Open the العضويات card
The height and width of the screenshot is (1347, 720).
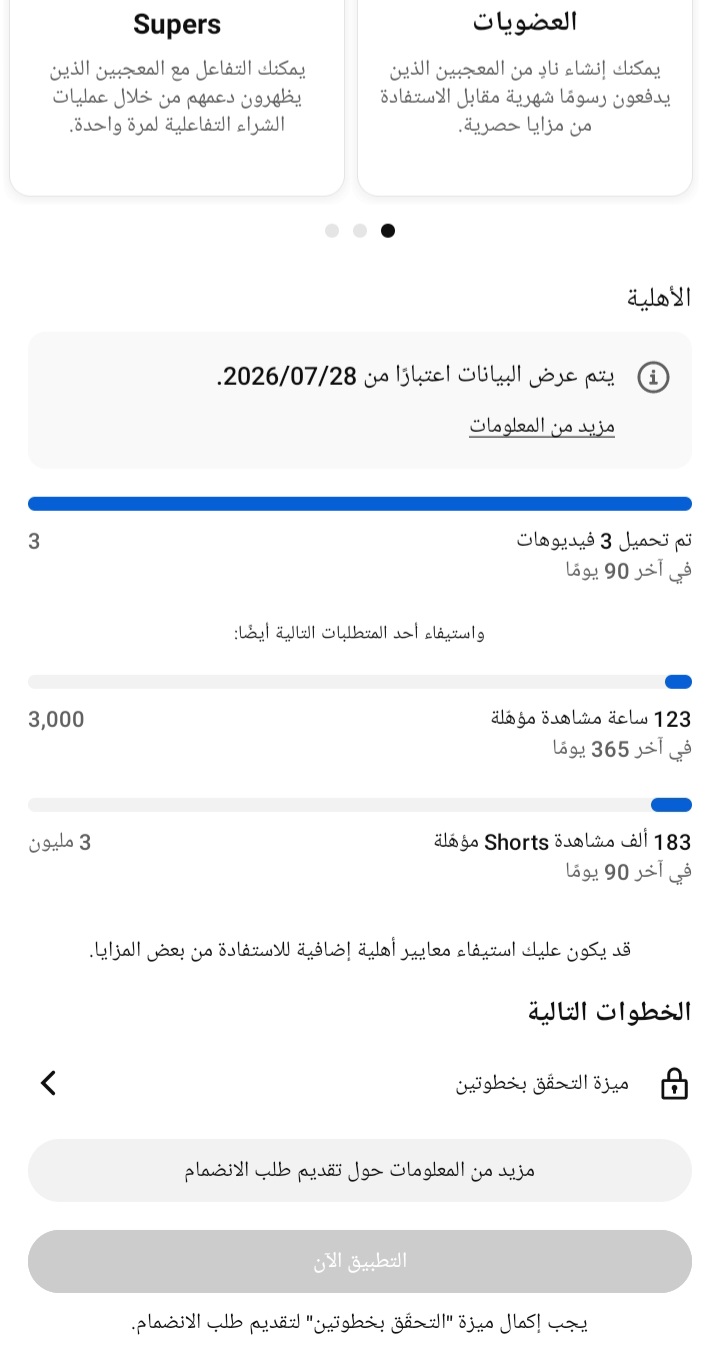[x=525, y=97]
